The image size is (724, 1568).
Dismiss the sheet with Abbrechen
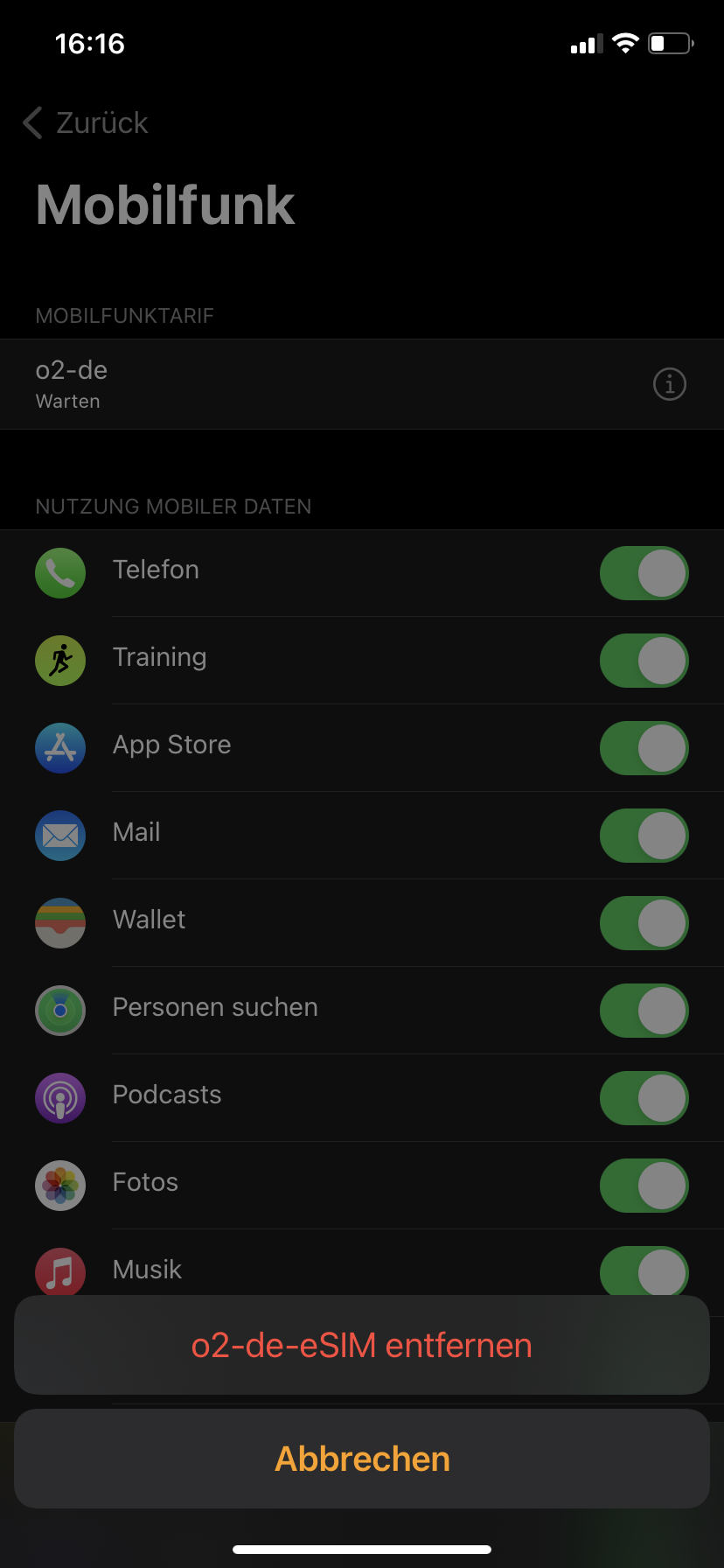[361, 1459]
